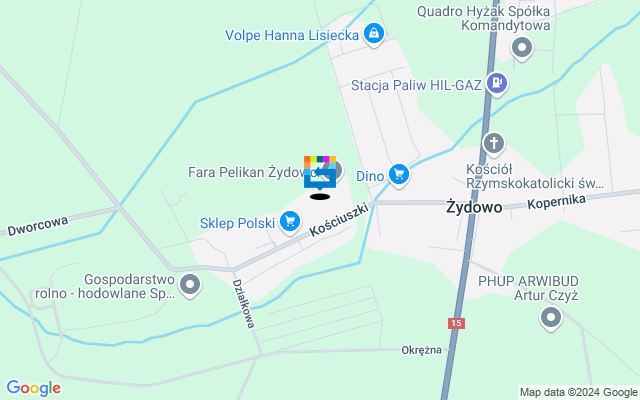Image resolution: width=640 pixels, height=400 pixels.
Task: Tap the Dino supermarket pin
Action: point(399,175)
